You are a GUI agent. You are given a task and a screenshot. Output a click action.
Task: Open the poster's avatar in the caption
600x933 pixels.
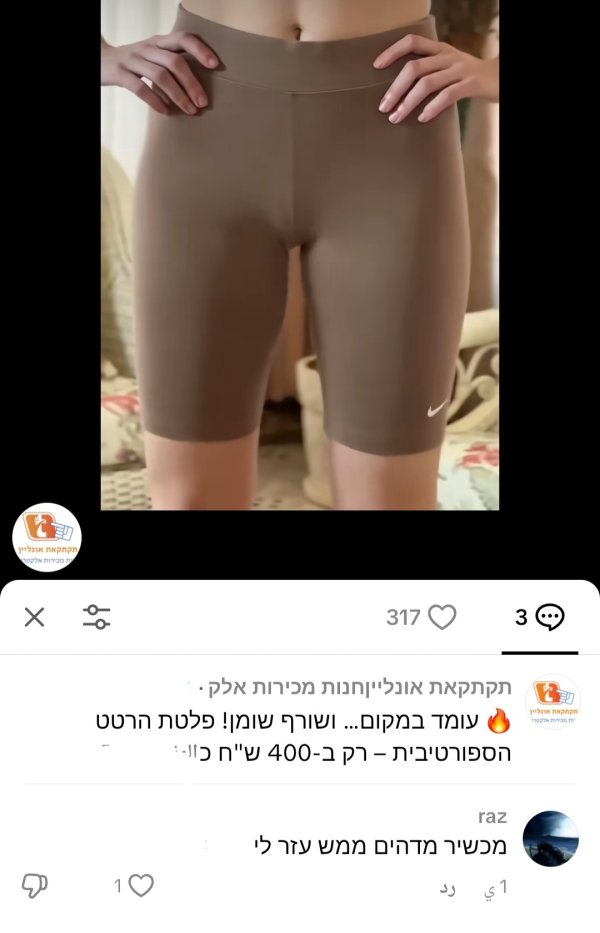pos(552,701)
